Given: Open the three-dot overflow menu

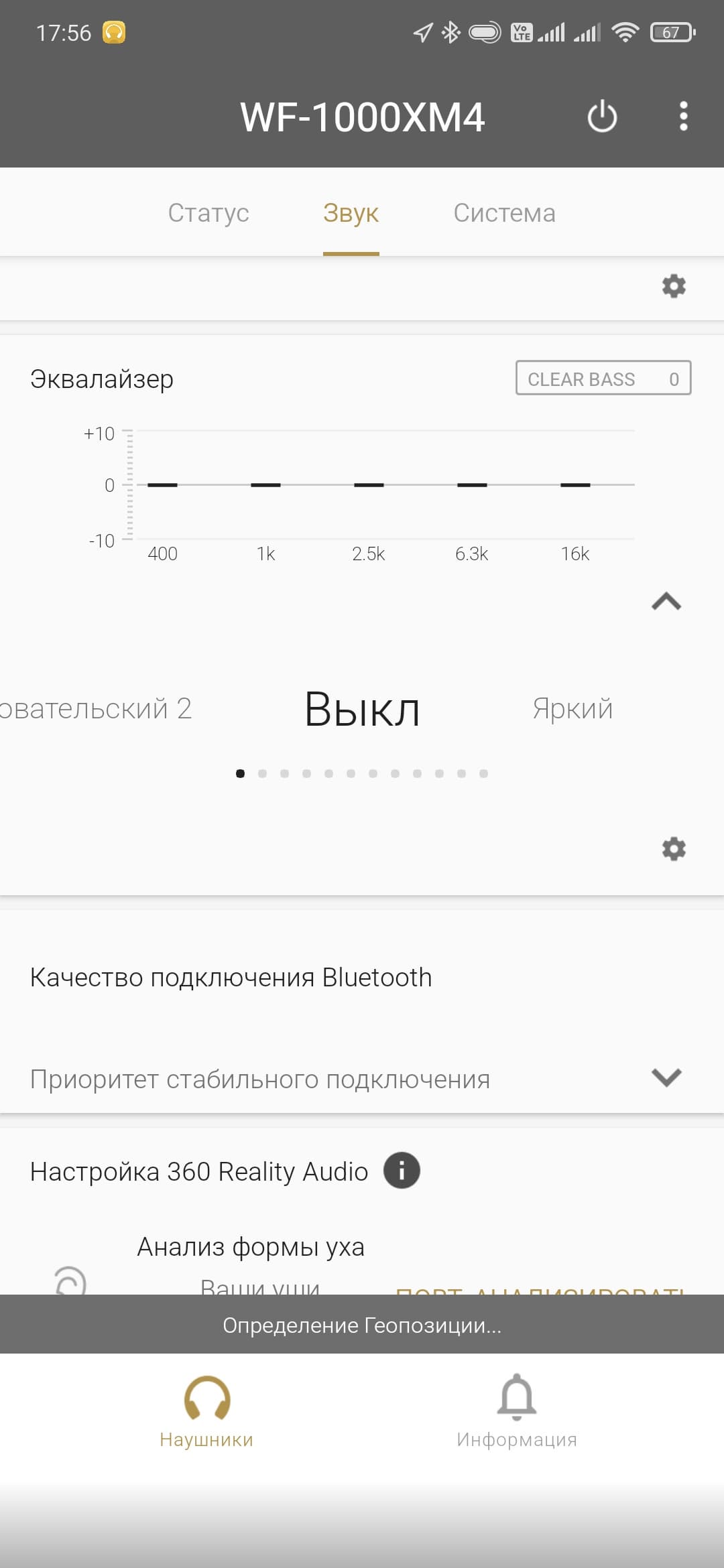Looking at the screenshot, I should coord(683,117).
